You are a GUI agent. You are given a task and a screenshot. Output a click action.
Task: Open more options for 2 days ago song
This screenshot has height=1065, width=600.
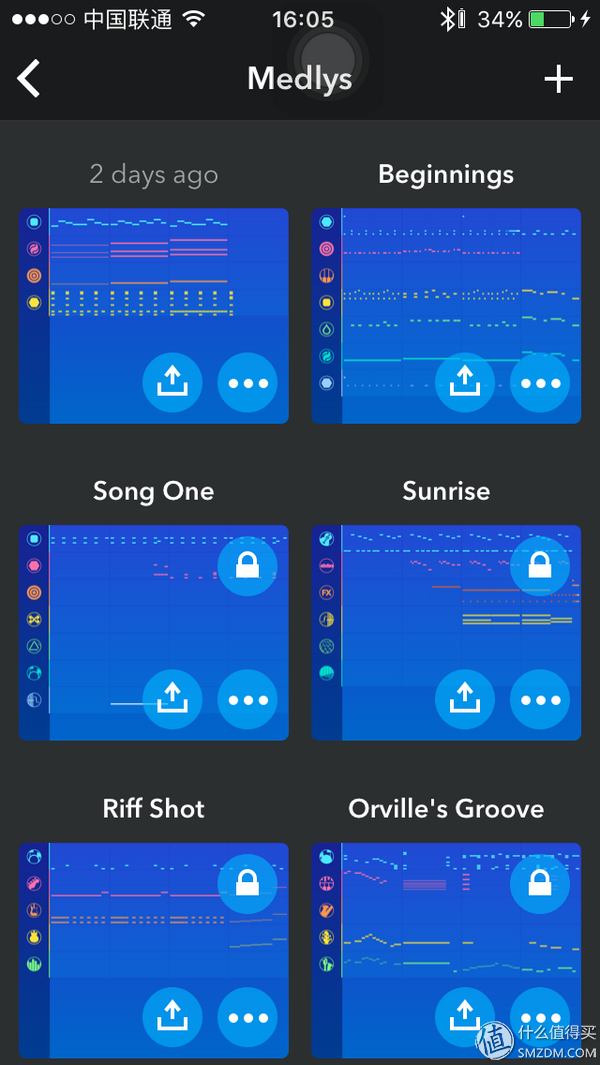247,383
